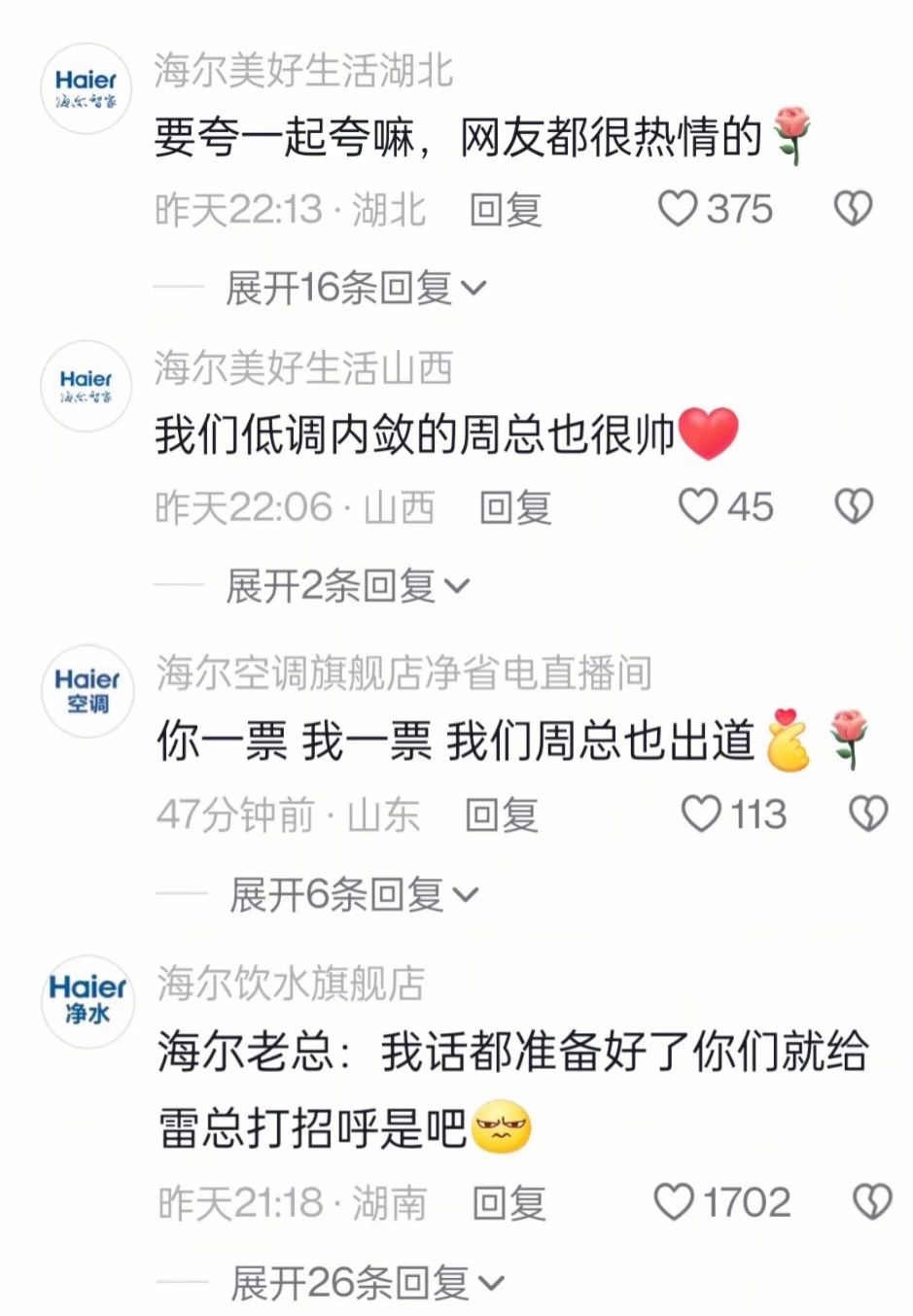Open 海尔饮水旗舰店's profile avatar

[87, 999]
